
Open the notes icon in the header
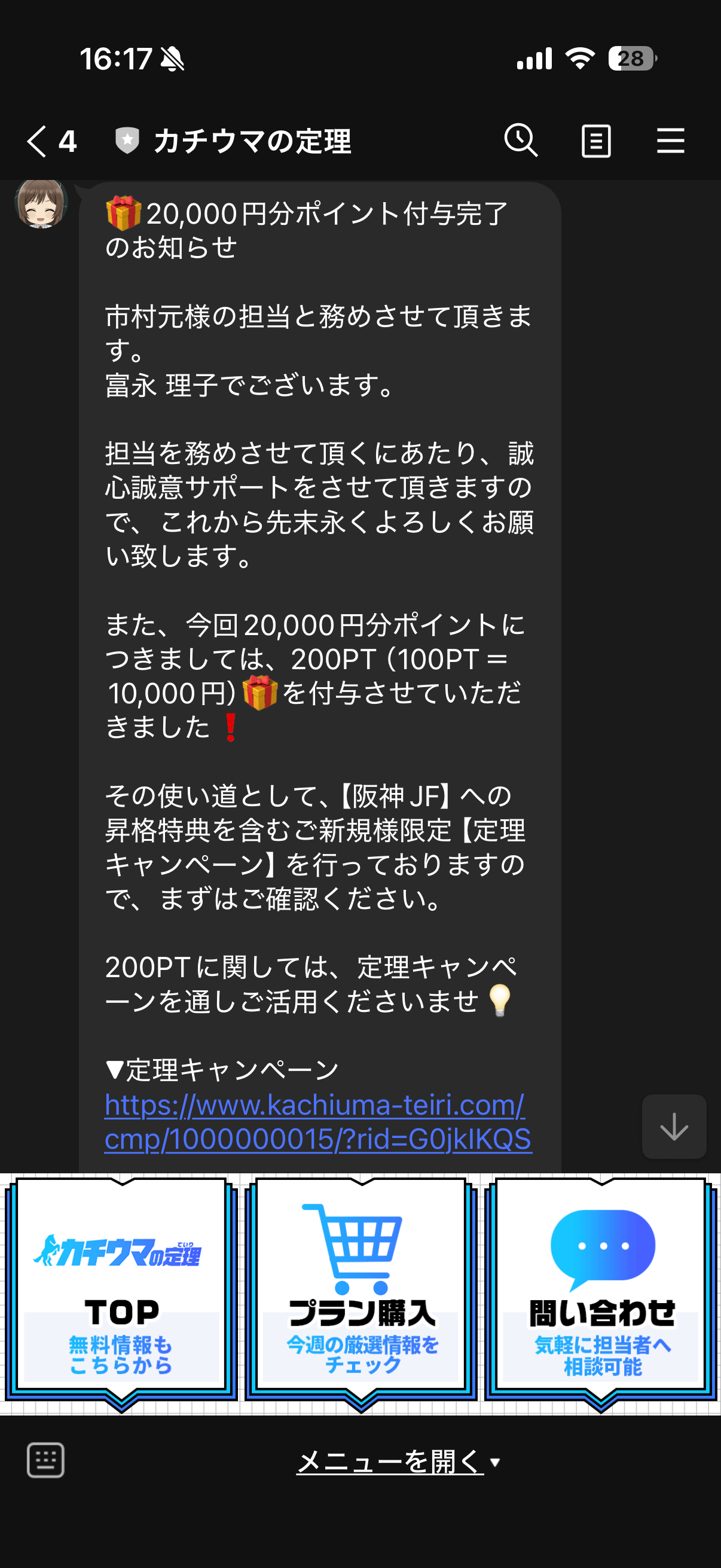pyautogui.click(x=595, y=141)
